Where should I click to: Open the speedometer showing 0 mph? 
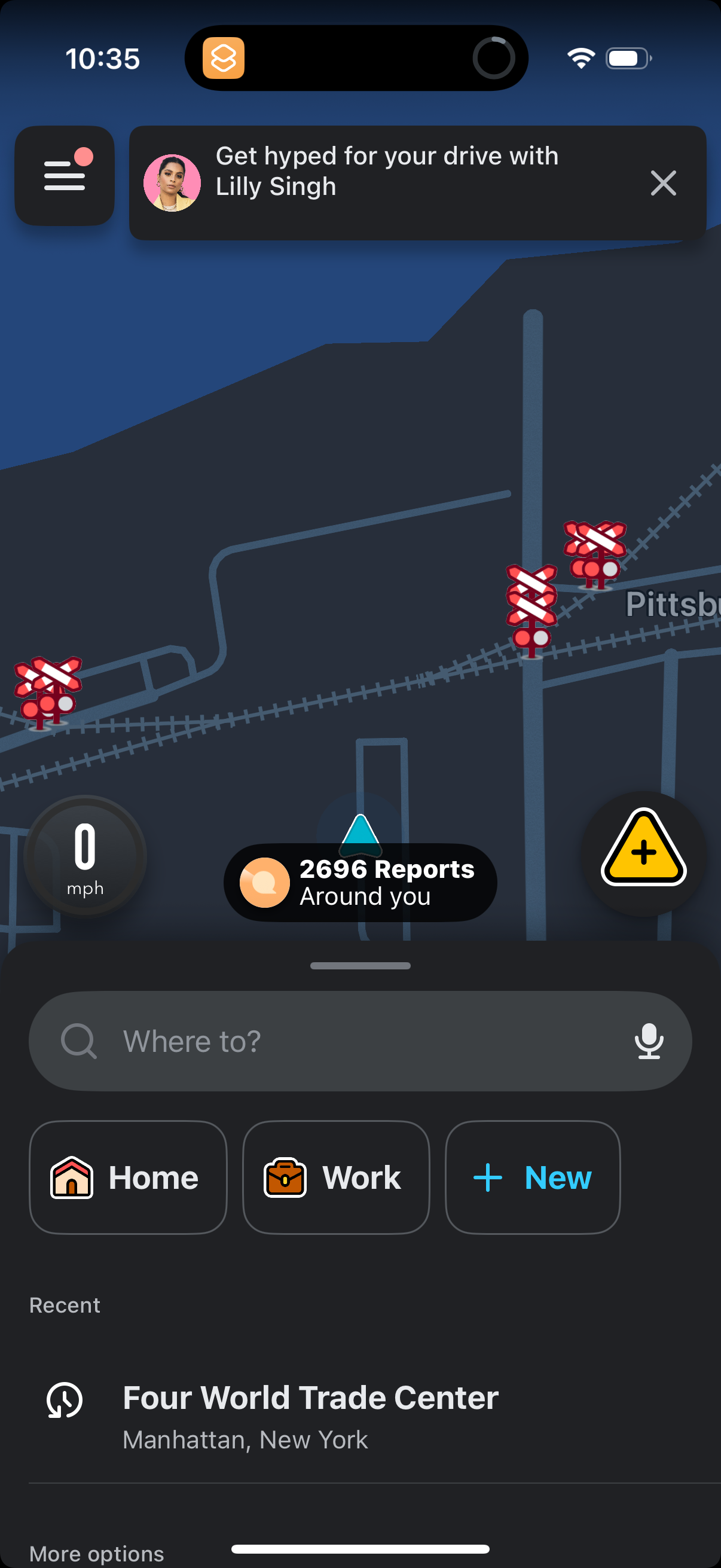85,856
